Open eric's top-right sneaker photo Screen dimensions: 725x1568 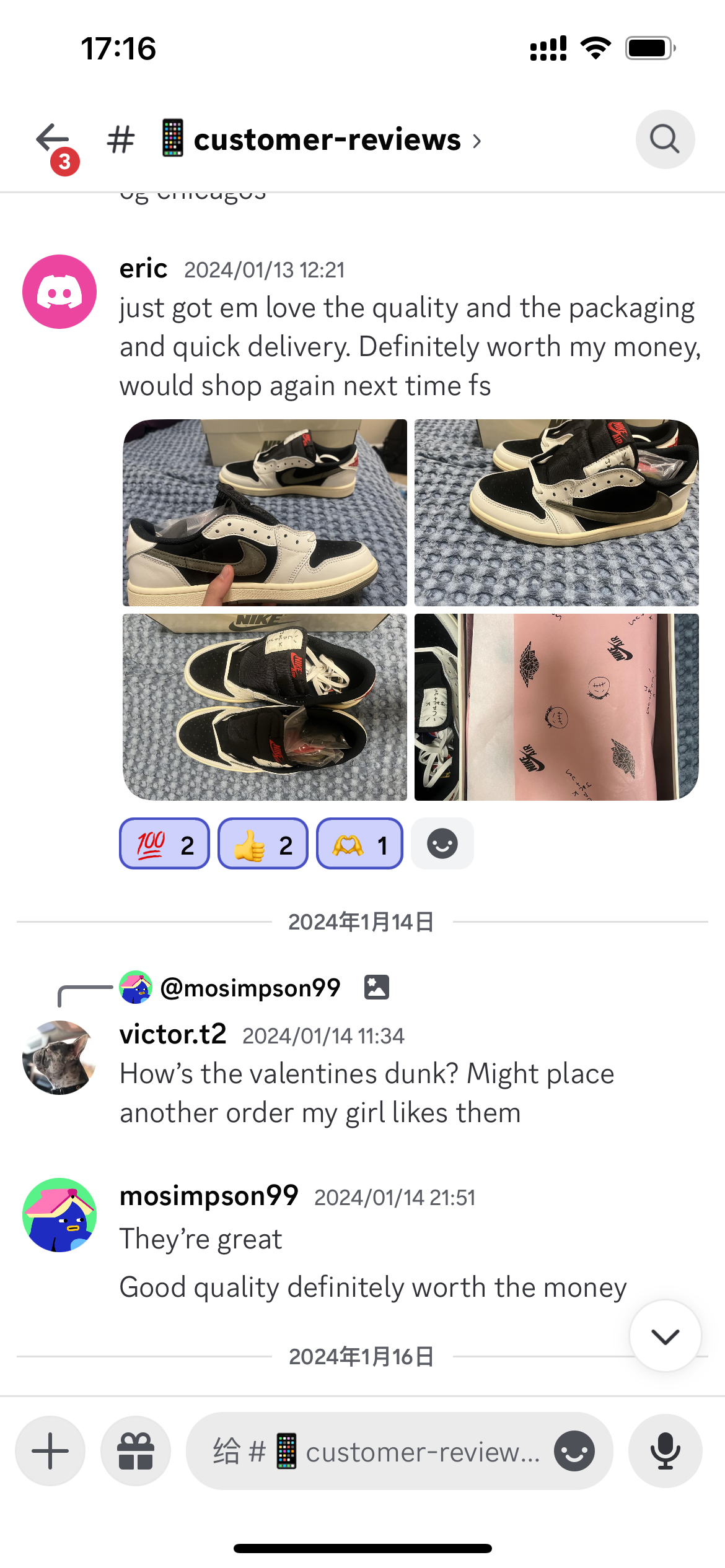556,513
